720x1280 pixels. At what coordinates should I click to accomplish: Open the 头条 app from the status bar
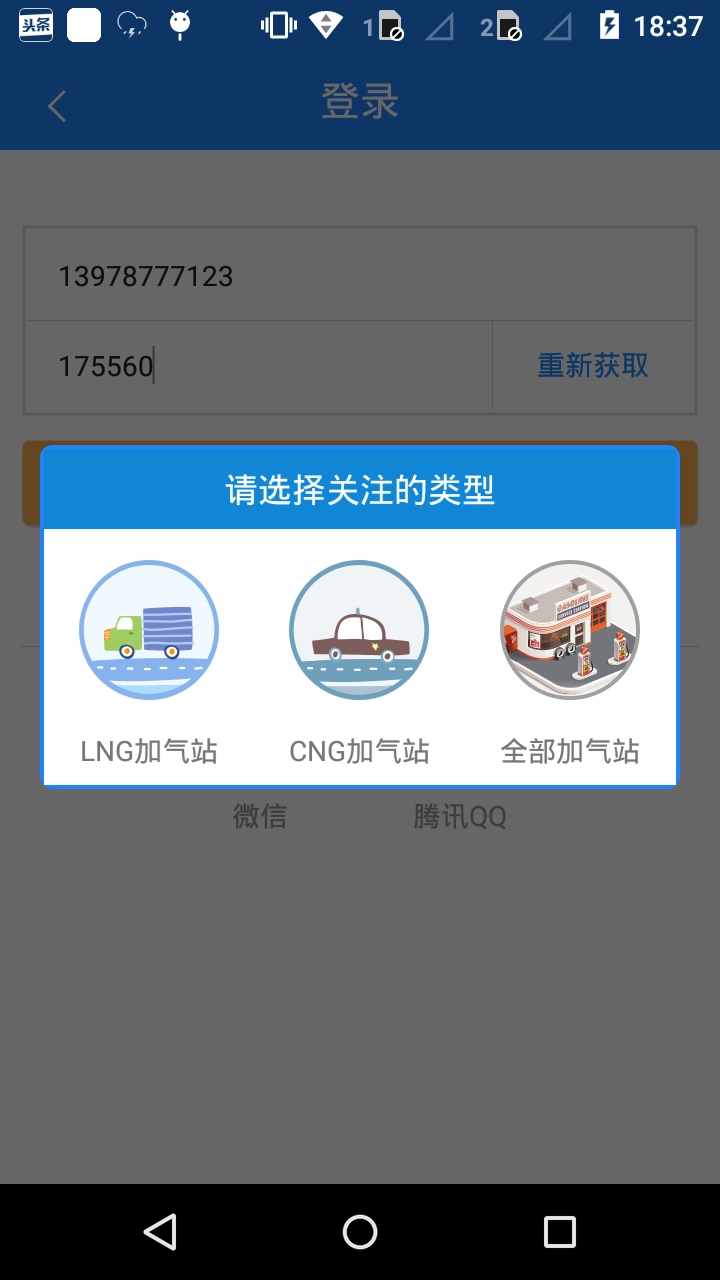35,25
